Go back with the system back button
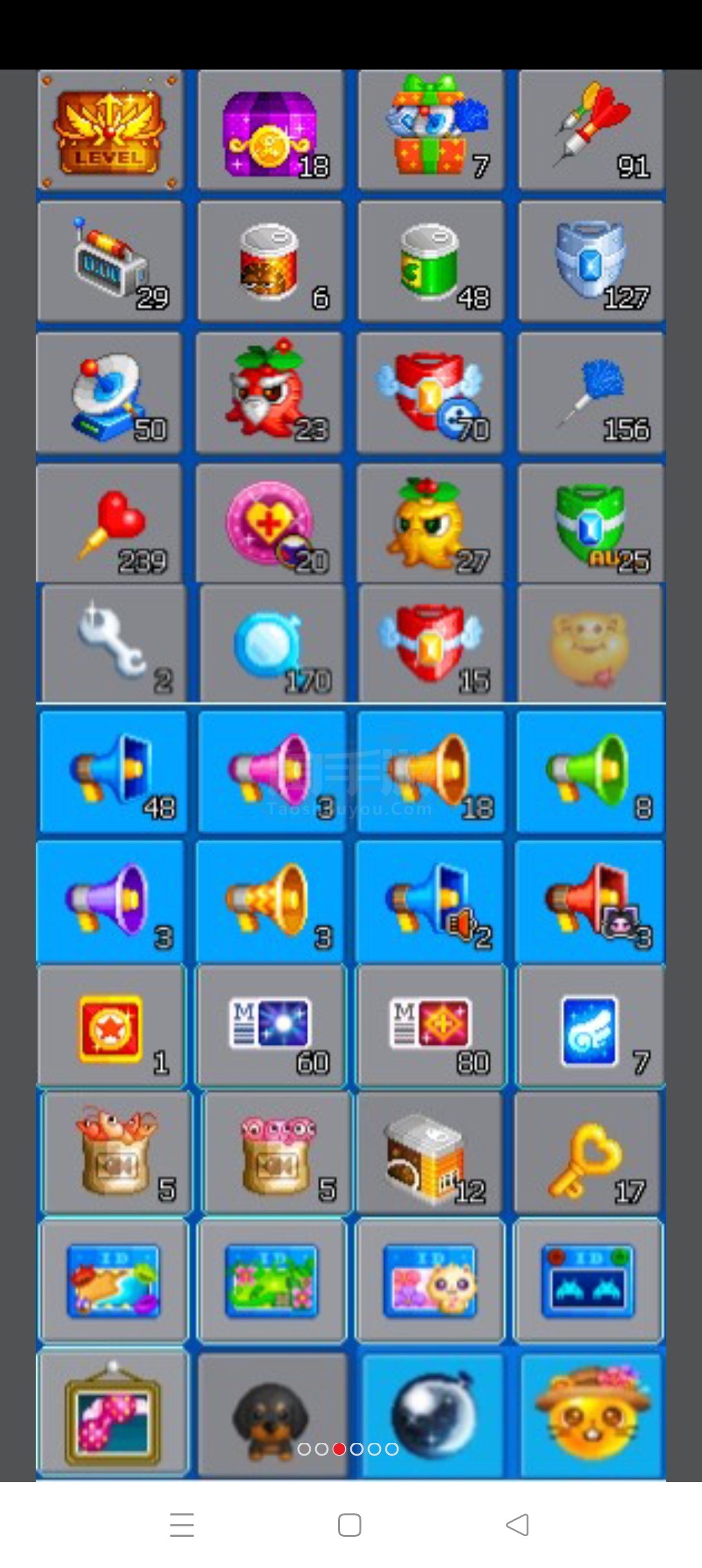The height and width of the screenshot is (1568, 702). coord(517,1524)
